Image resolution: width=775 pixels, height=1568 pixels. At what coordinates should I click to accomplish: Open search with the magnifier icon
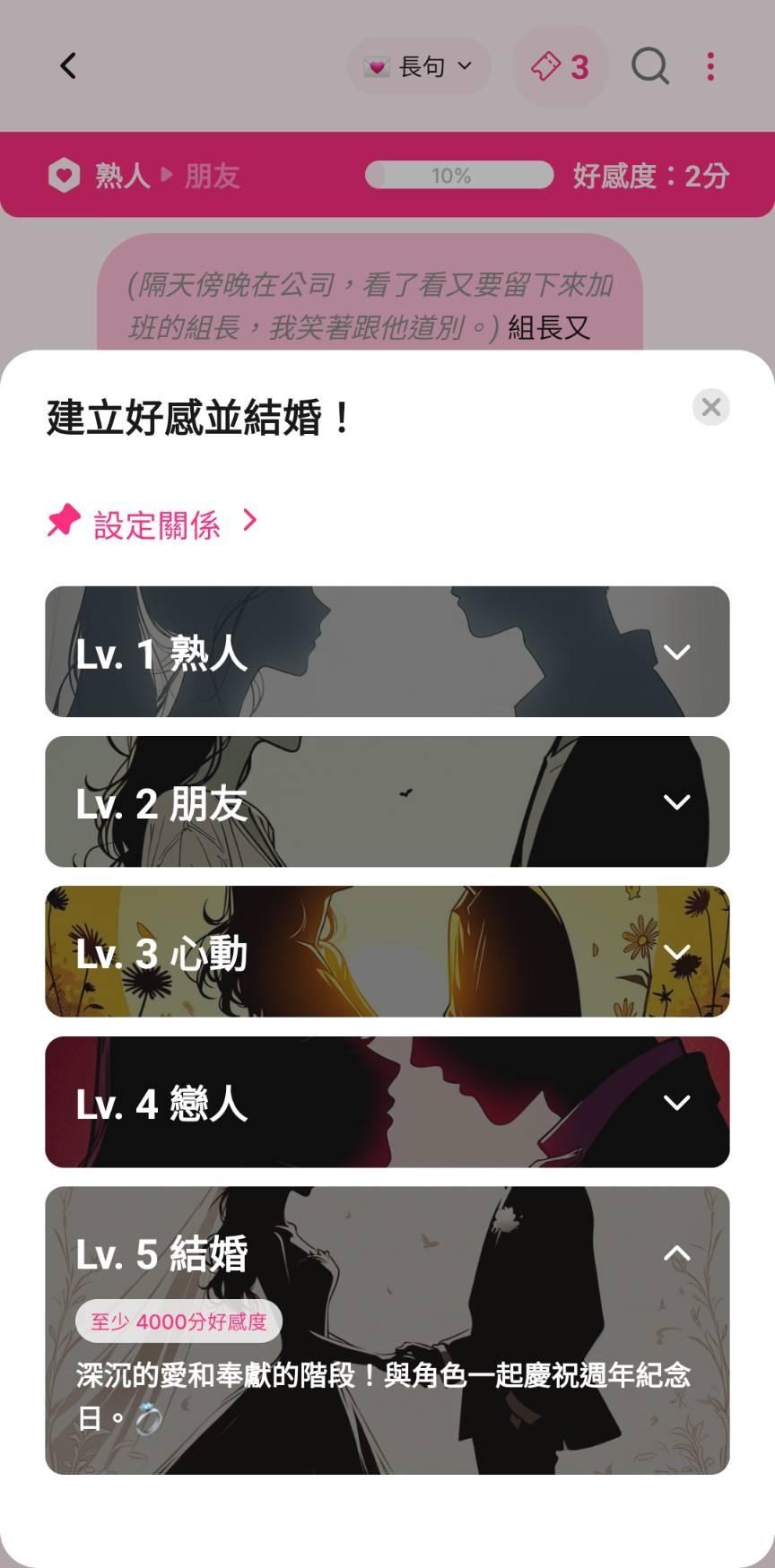click(649, 66)
